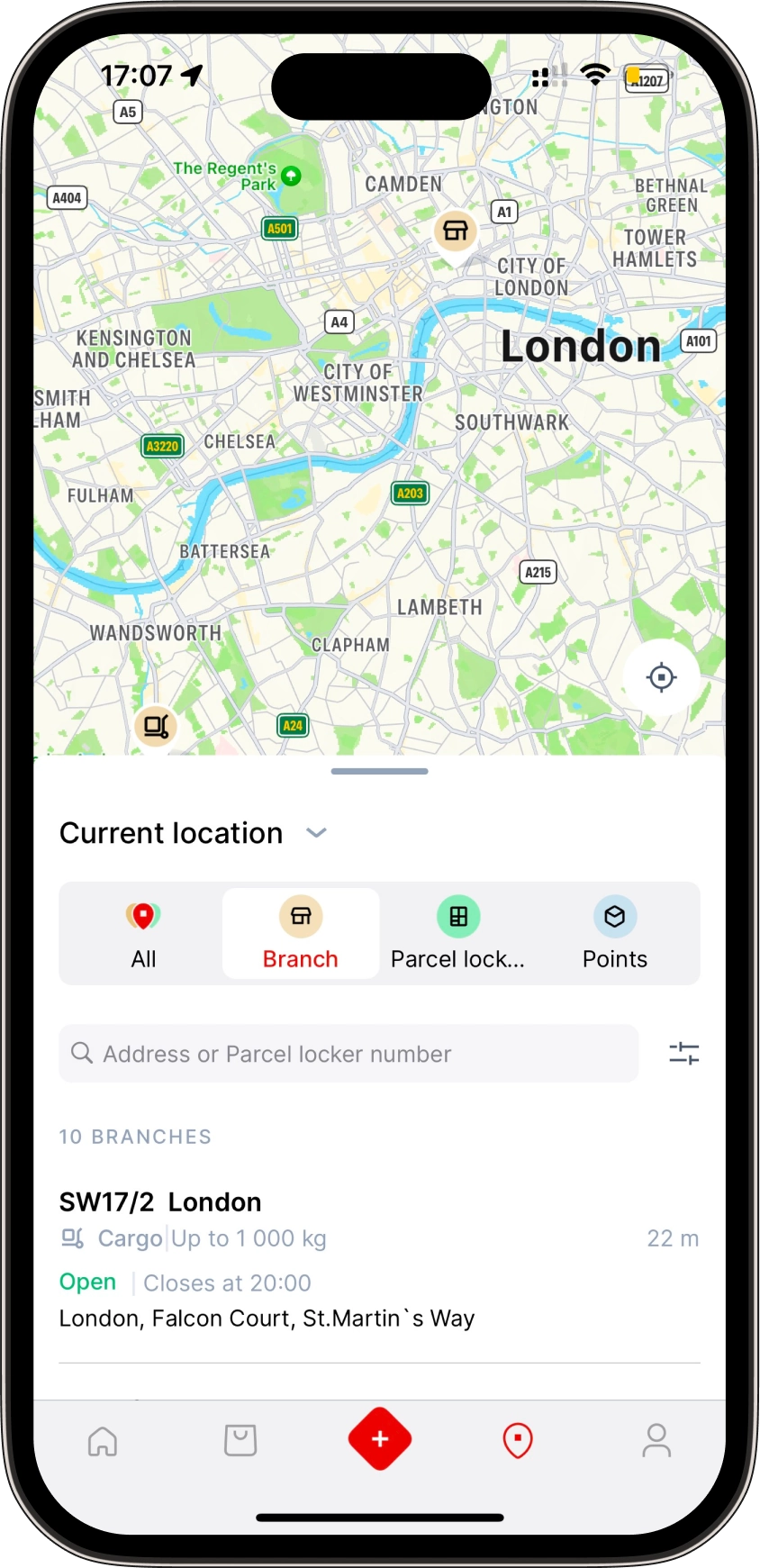Show Parcel lockers only
This screenshot has height=1568, width=760.
[x=457, y=934]
